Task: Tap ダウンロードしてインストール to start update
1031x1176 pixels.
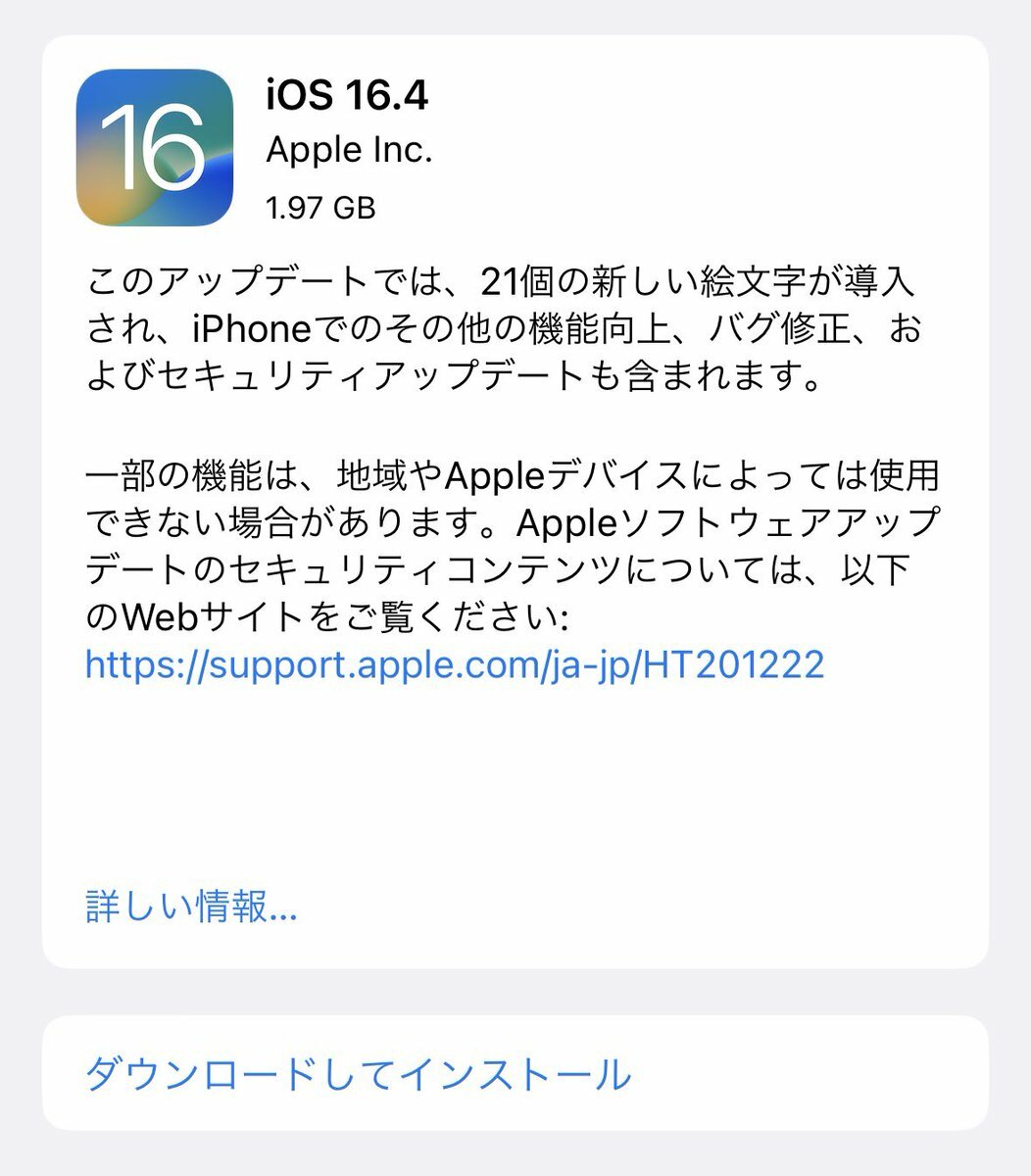Action: tap(358, 1074)
